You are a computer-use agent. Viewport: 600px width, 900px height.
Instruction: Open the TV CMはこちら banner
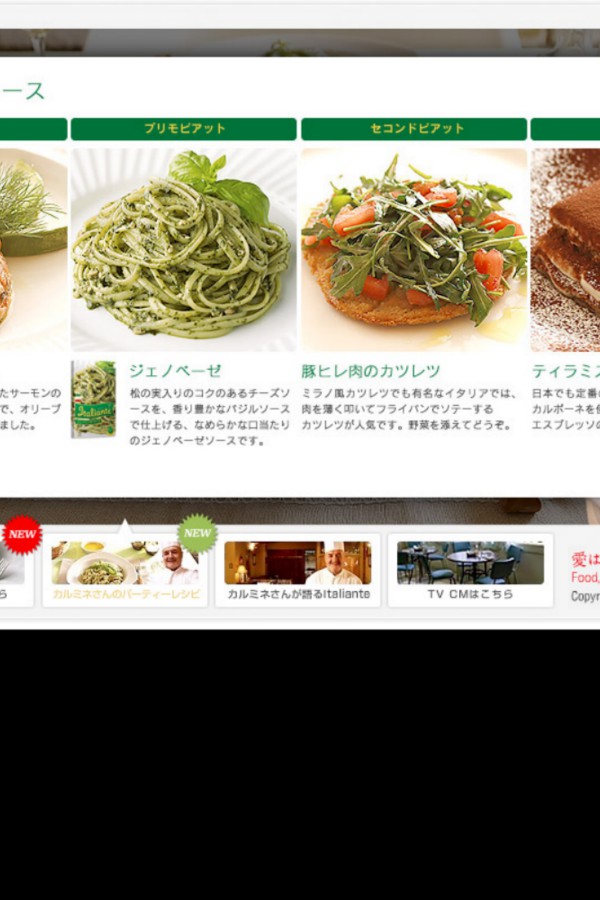click(470, 570)
